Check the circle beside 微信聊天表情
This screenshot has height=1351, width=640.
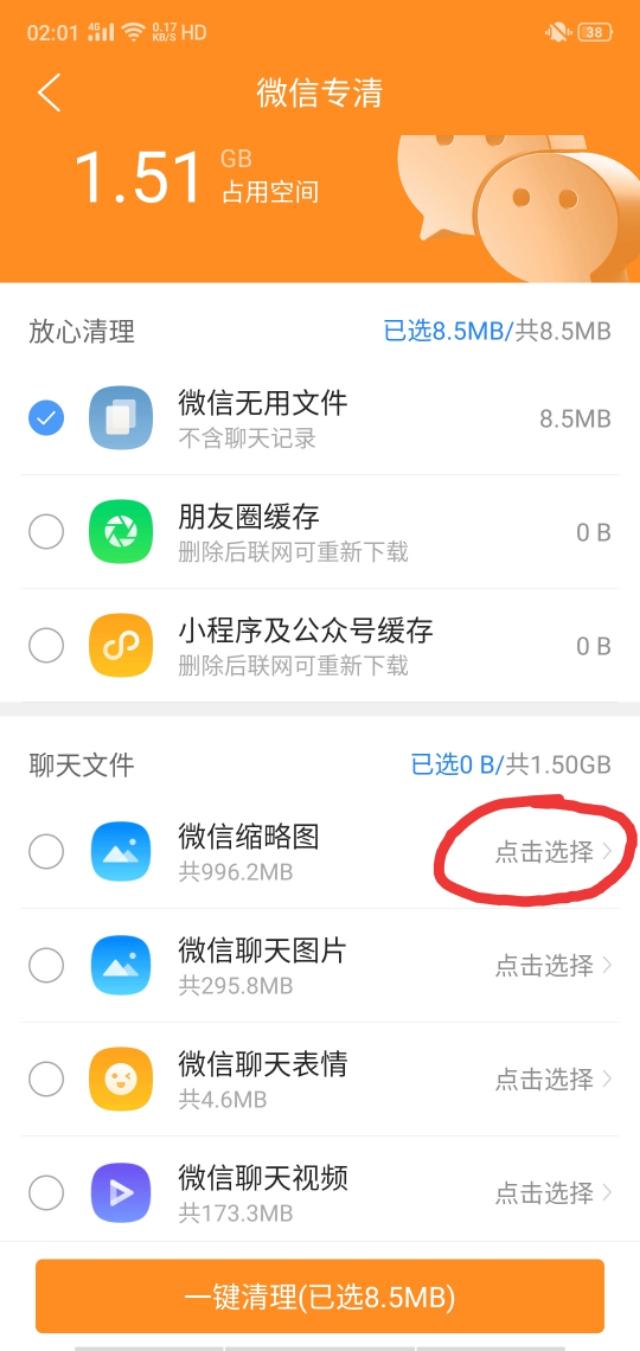pyautogui.click(x=46, y=1079)
